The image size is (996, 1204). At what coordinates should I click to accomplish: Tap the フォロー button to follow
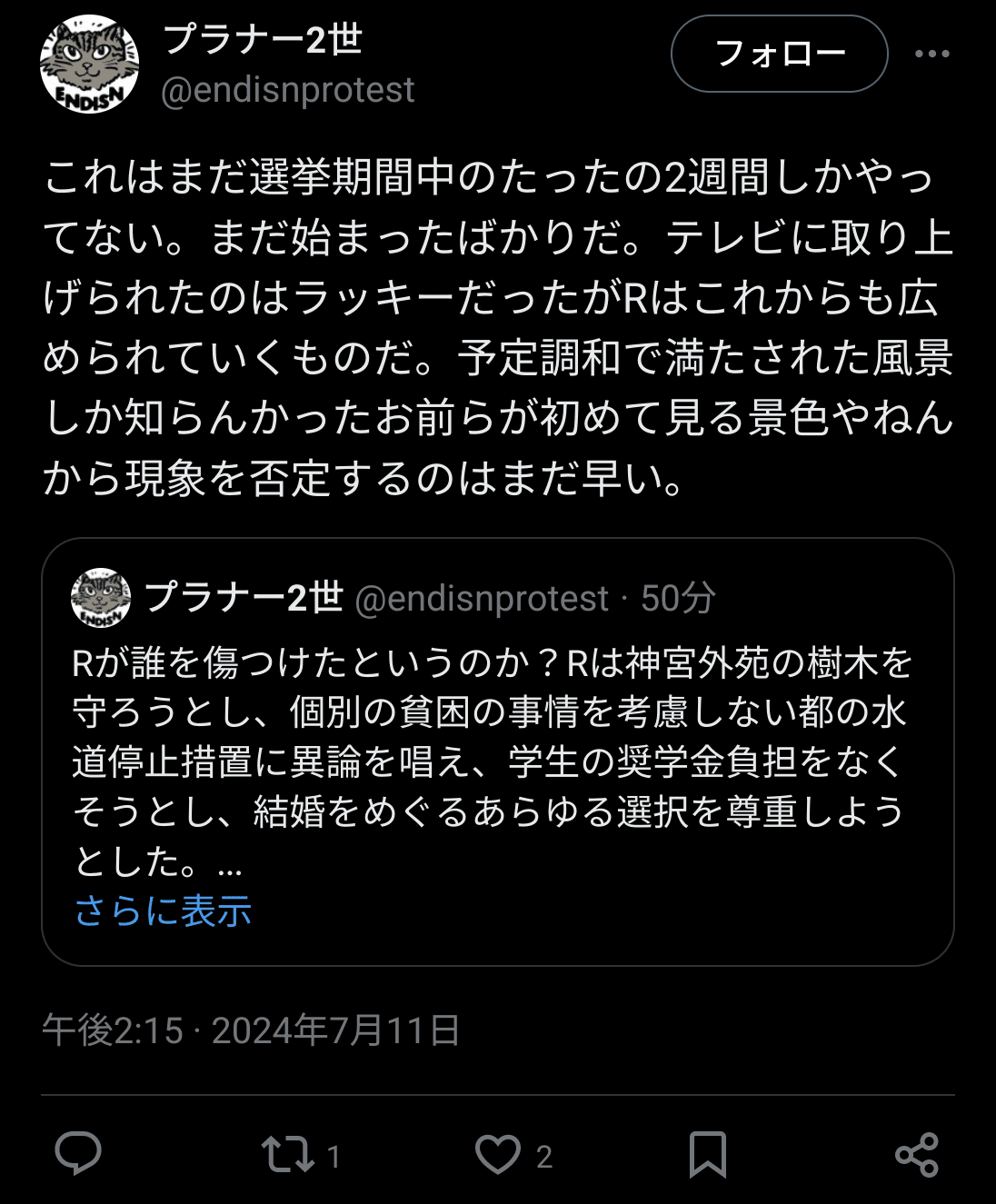tap(779, 54)
